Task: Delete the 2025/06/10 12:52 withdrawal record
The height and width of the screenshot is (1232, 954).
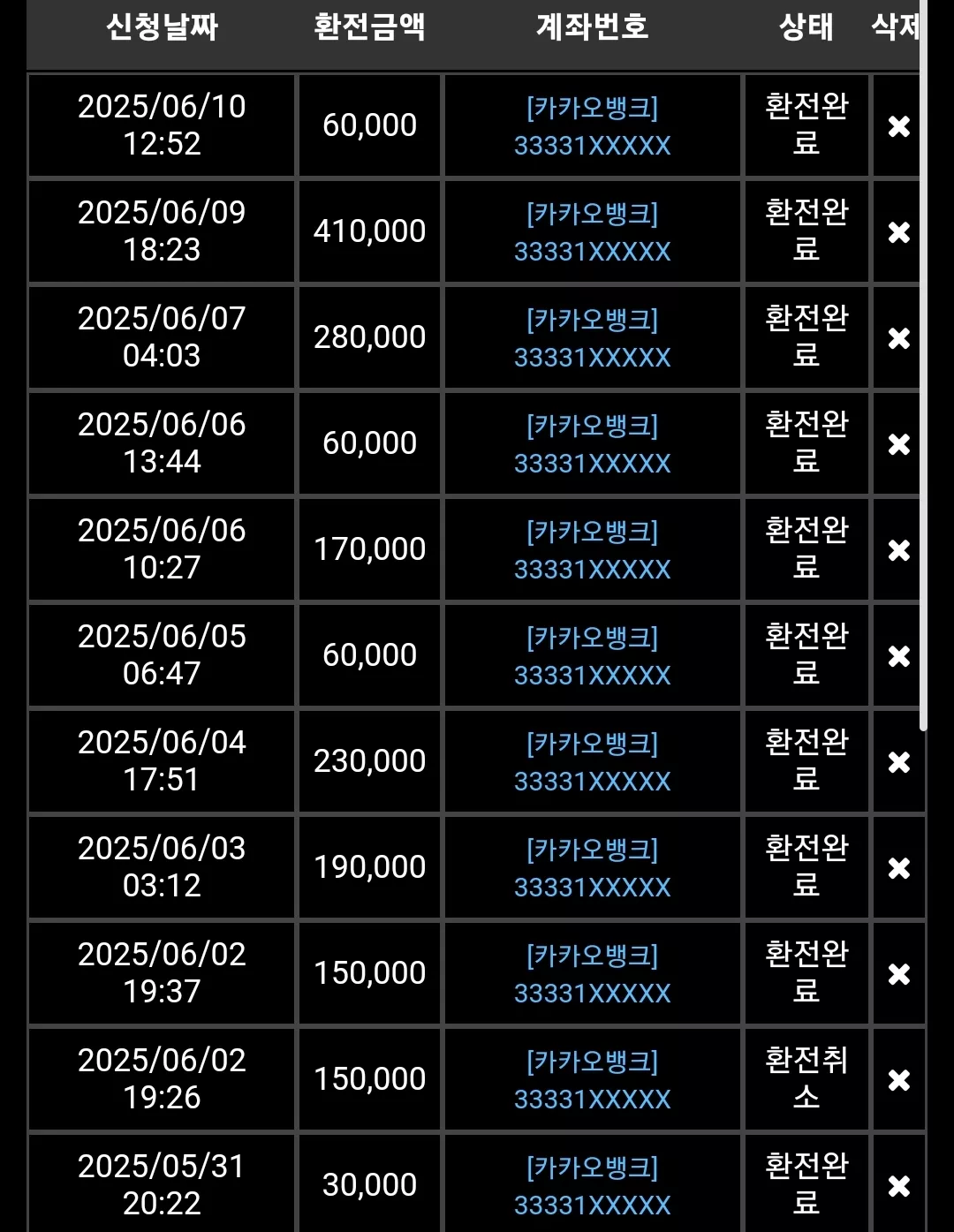Action: click(899, 126)
